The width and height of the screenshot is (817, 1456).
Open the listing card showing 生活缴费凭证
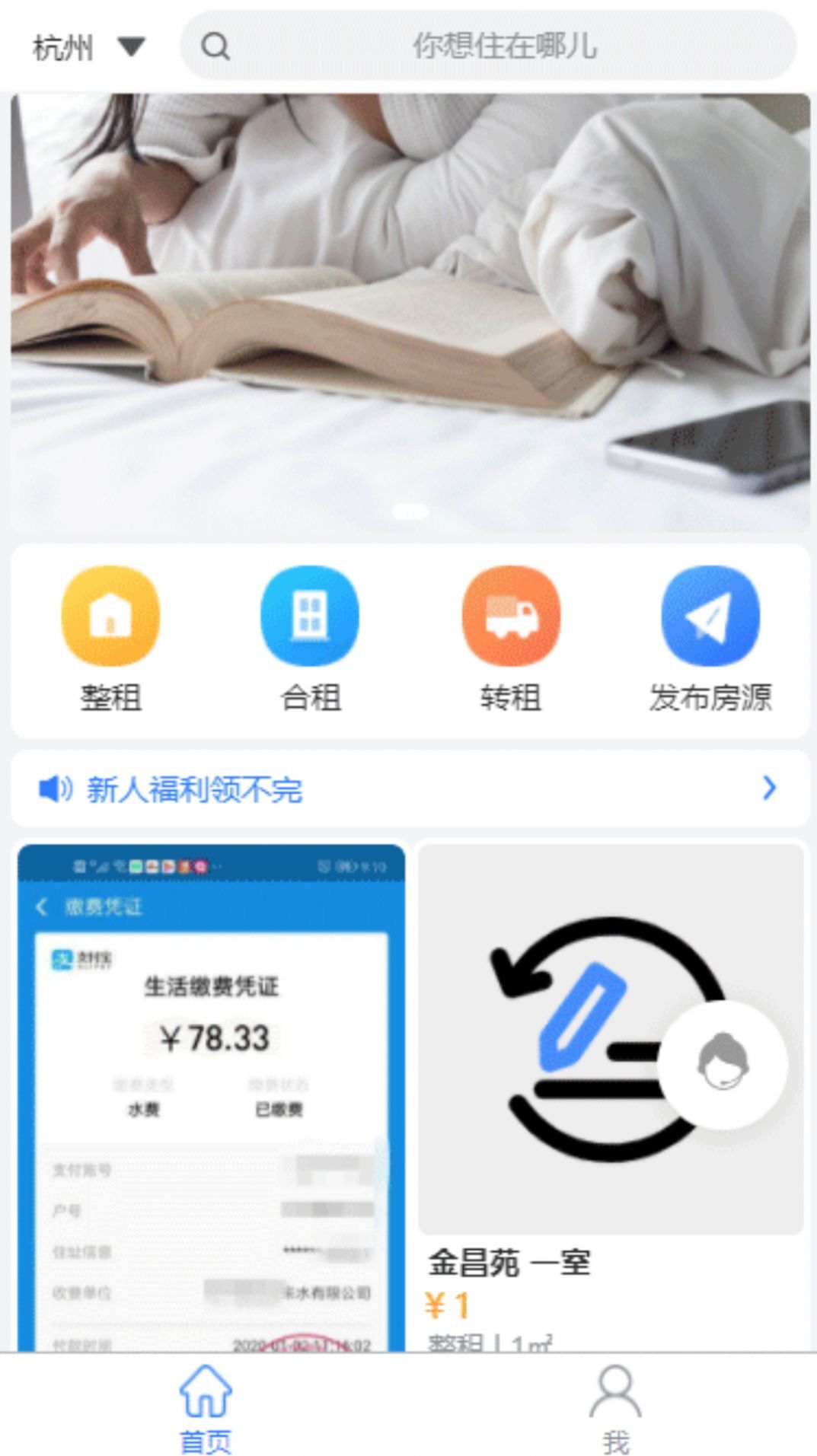tap(211, 1096)
